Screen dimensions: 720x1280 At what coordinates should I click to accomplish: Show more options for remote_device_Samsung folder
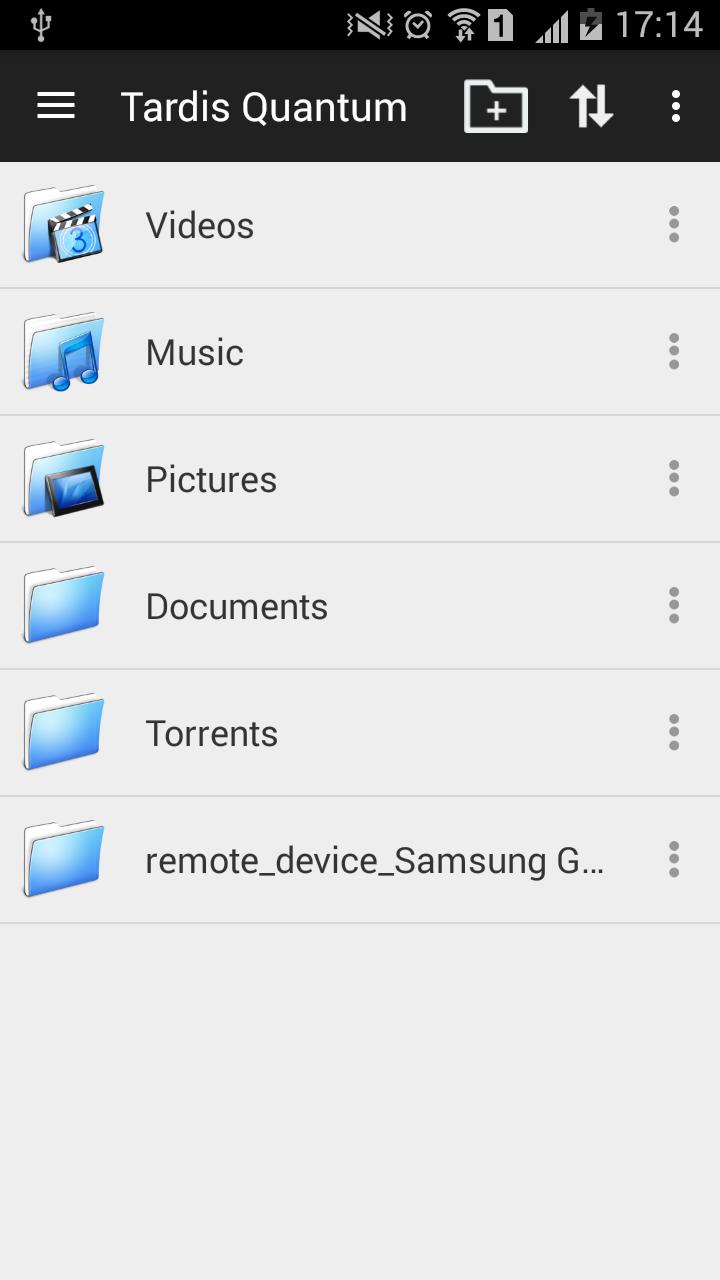click(674, 860)
